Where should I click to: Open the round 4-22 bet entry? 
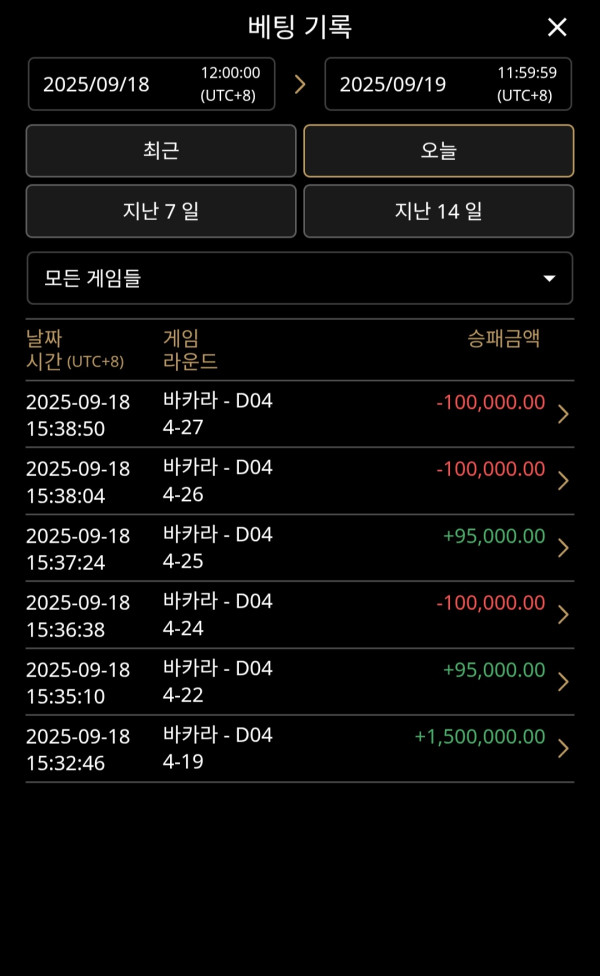(300, 682)
